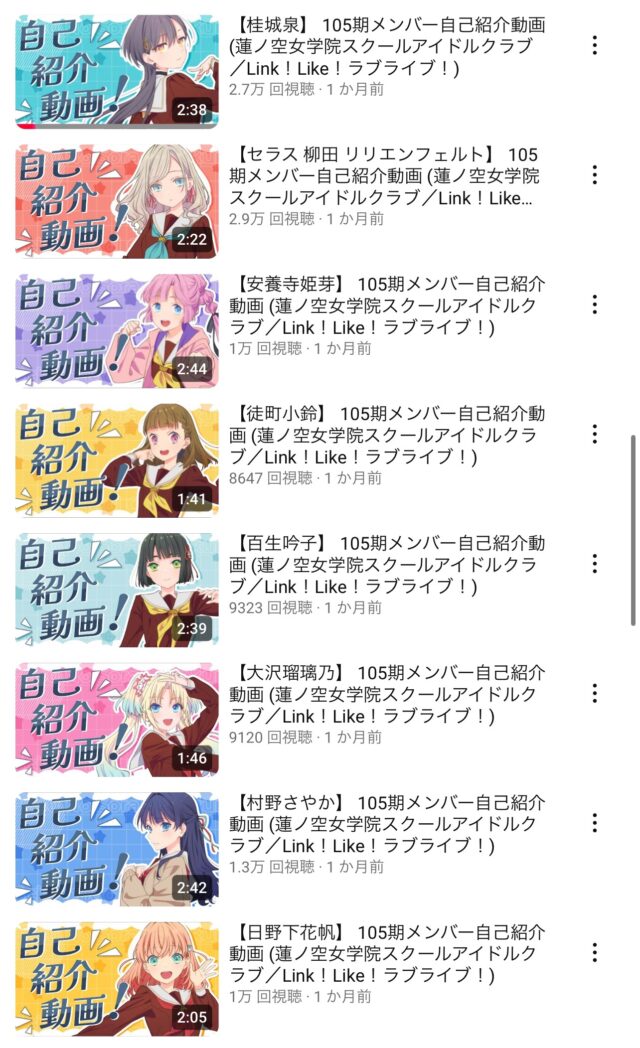Play the セラス 柳田 リリエンフェルト introduction video
This screenshot has width=640, height=1048.
pos(117,201)
